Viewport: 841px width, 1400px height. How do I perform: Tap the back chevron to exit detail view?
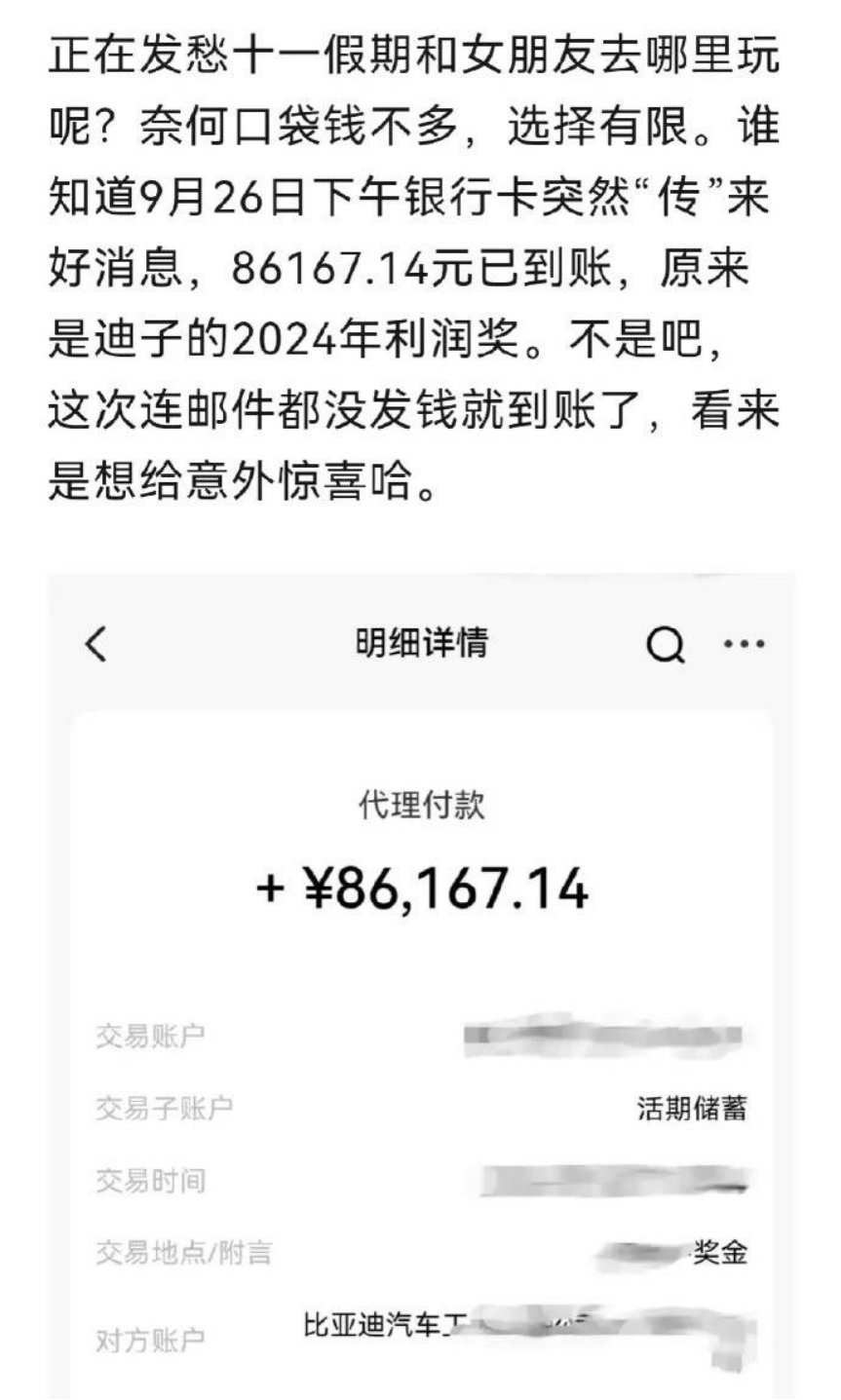click(95, 645)
